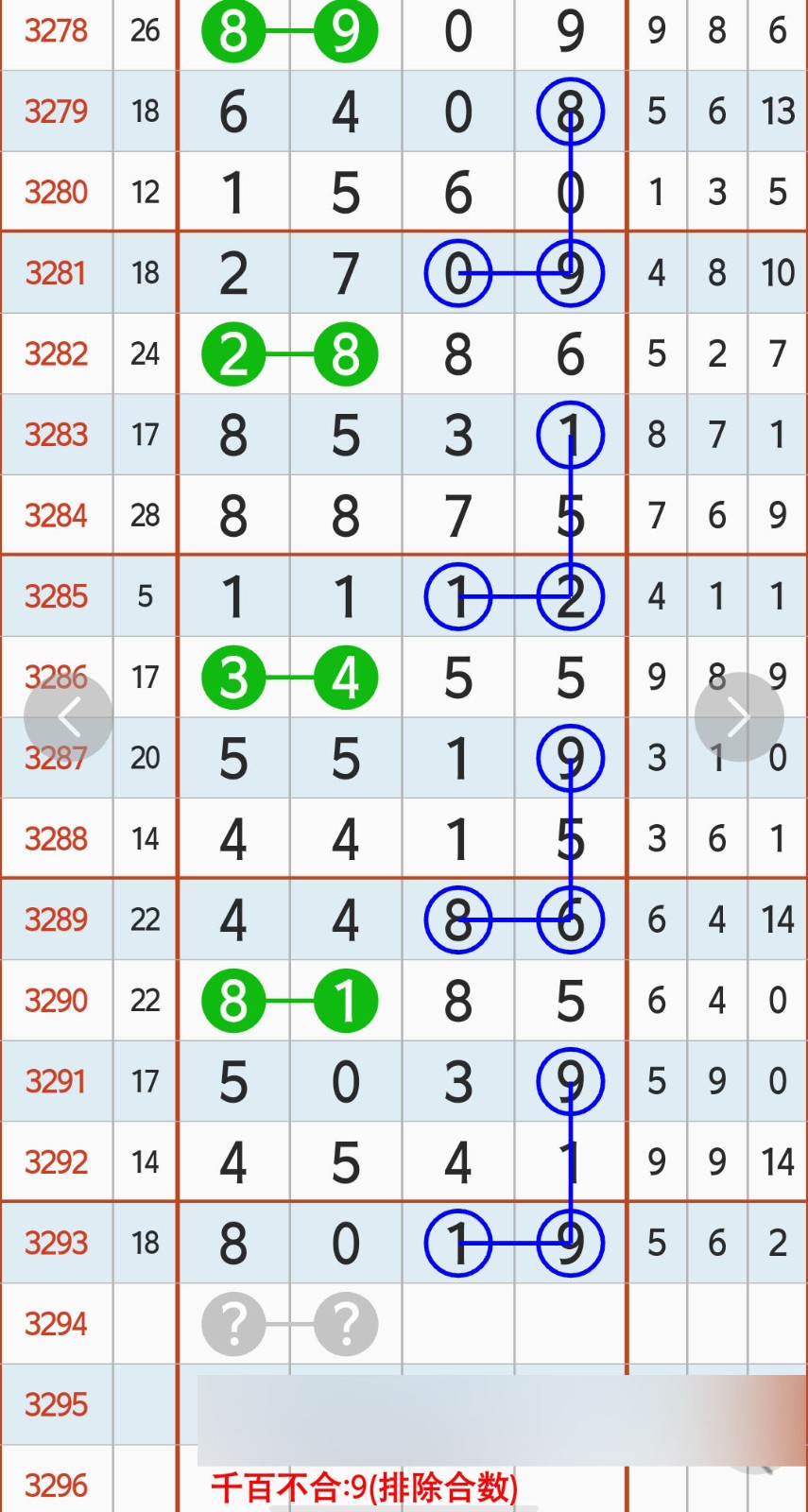This screenshot has height=1512, width=808.
Task: Toggle the blue circled 8 in row 3279
Action: (x=570, y=111)
